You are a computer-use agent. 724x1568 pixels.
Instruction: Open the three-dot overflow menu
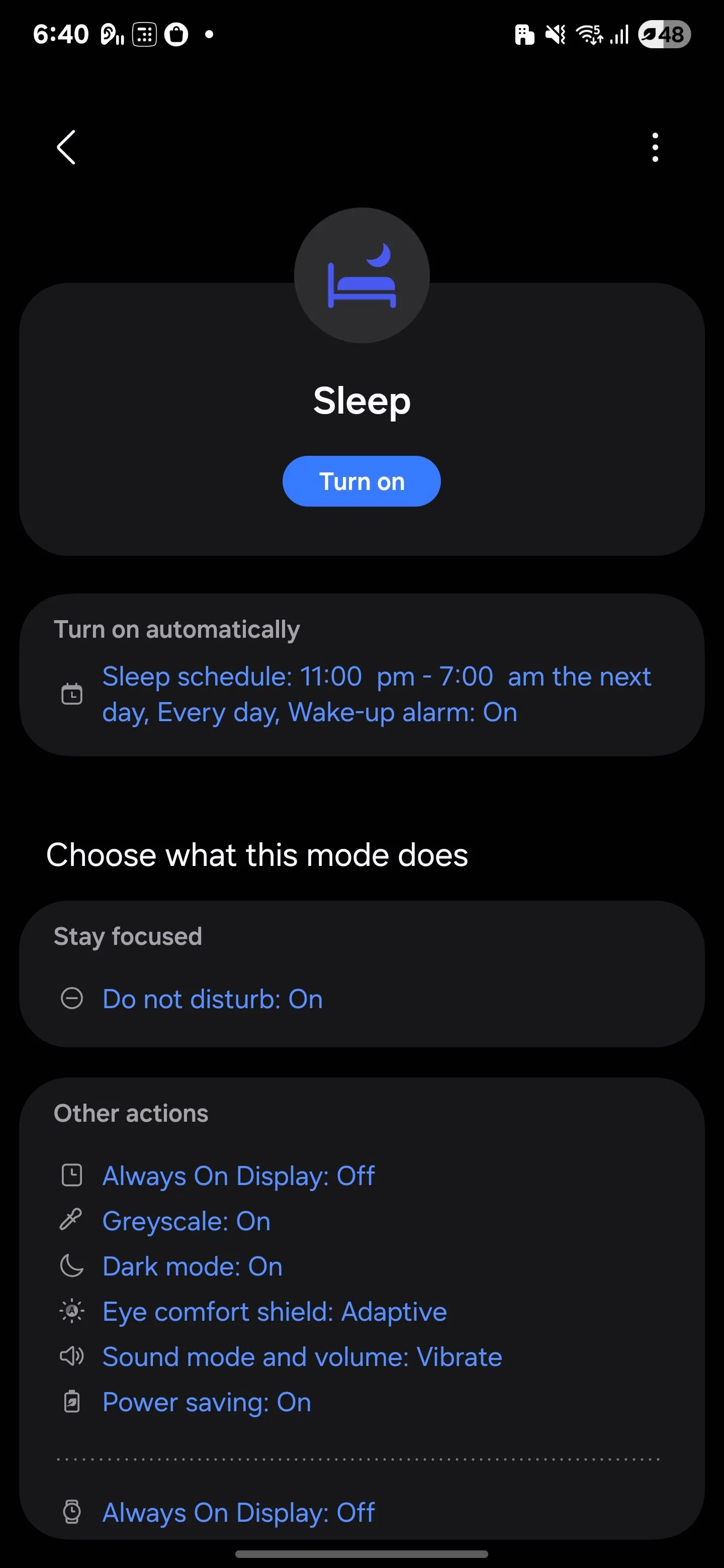tap(655, 147)
